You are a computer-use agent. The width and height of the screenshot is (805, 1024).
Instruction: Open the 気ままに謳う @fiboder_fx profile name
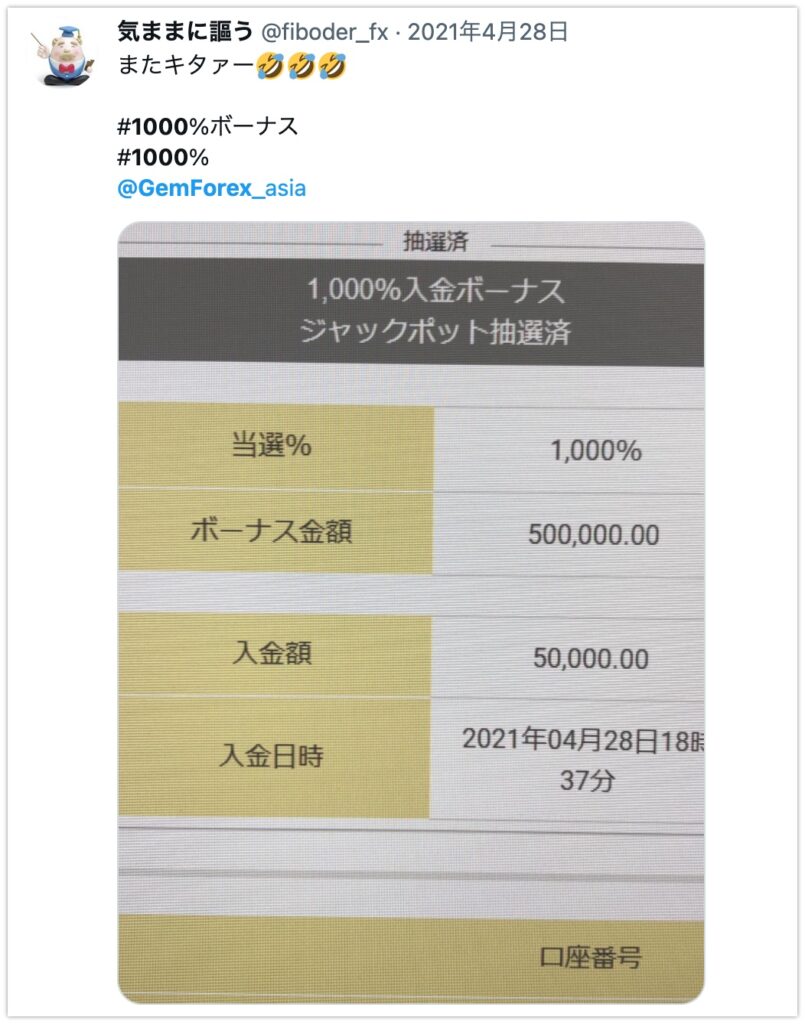[185, 32]
